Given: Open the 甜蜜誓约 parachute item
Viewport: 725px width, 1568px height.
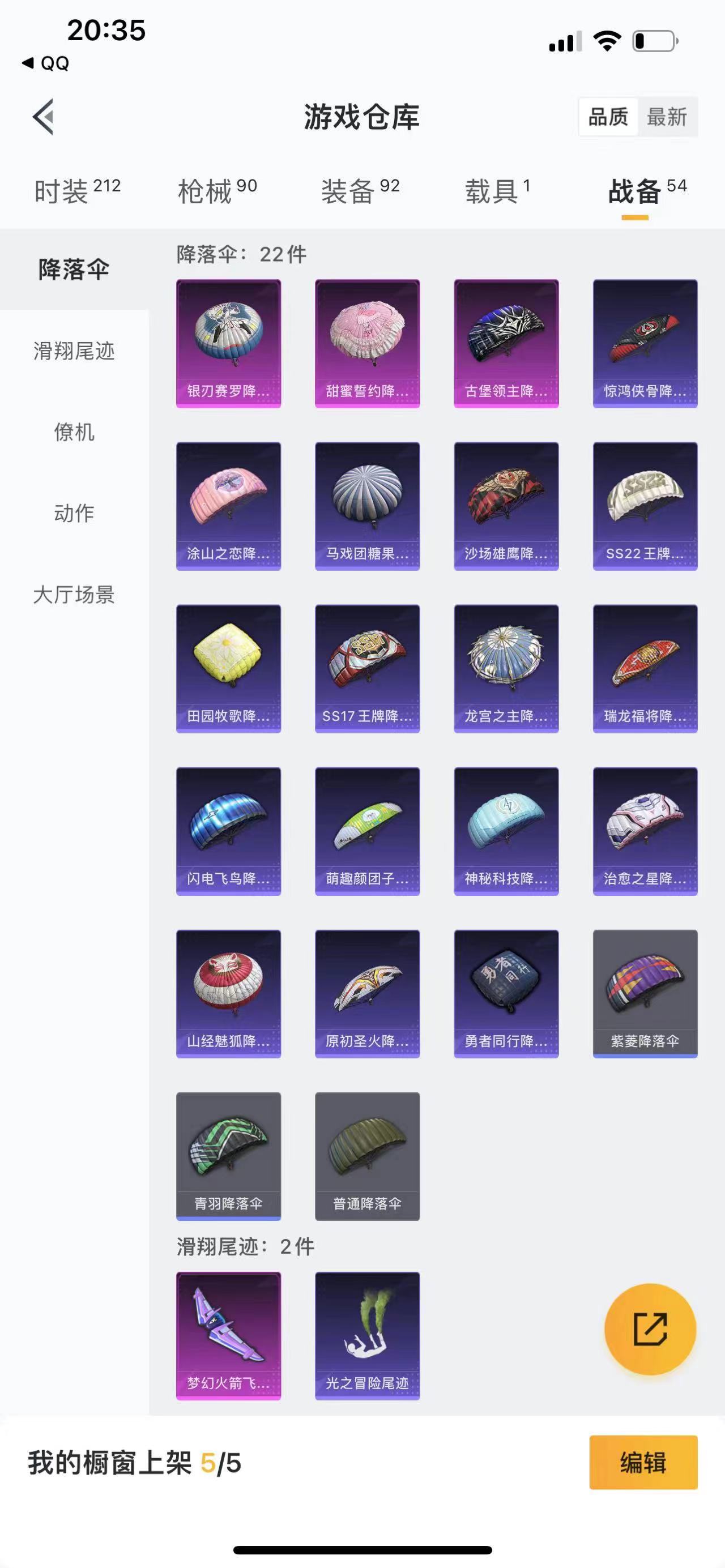Looking at the screenshot, I should [x=367, y=343].
